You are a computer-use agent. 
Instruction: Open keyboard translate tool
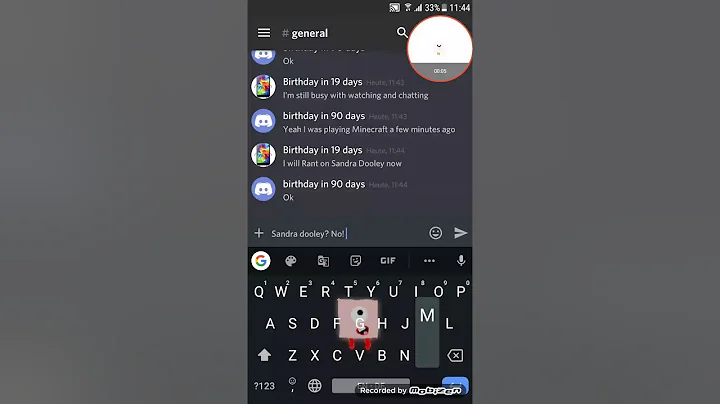(x=323, y=261)
